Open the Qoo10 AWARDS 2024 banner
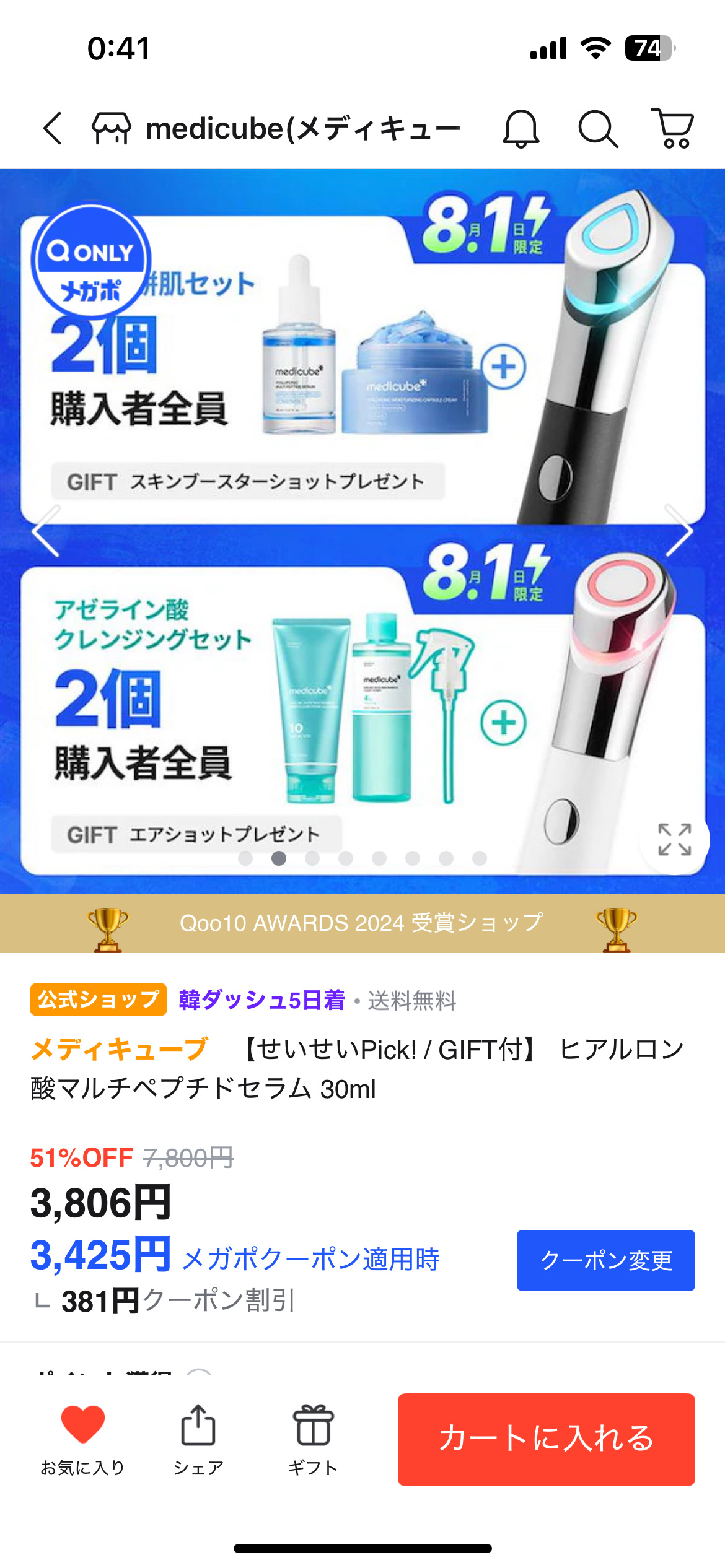 362,923
